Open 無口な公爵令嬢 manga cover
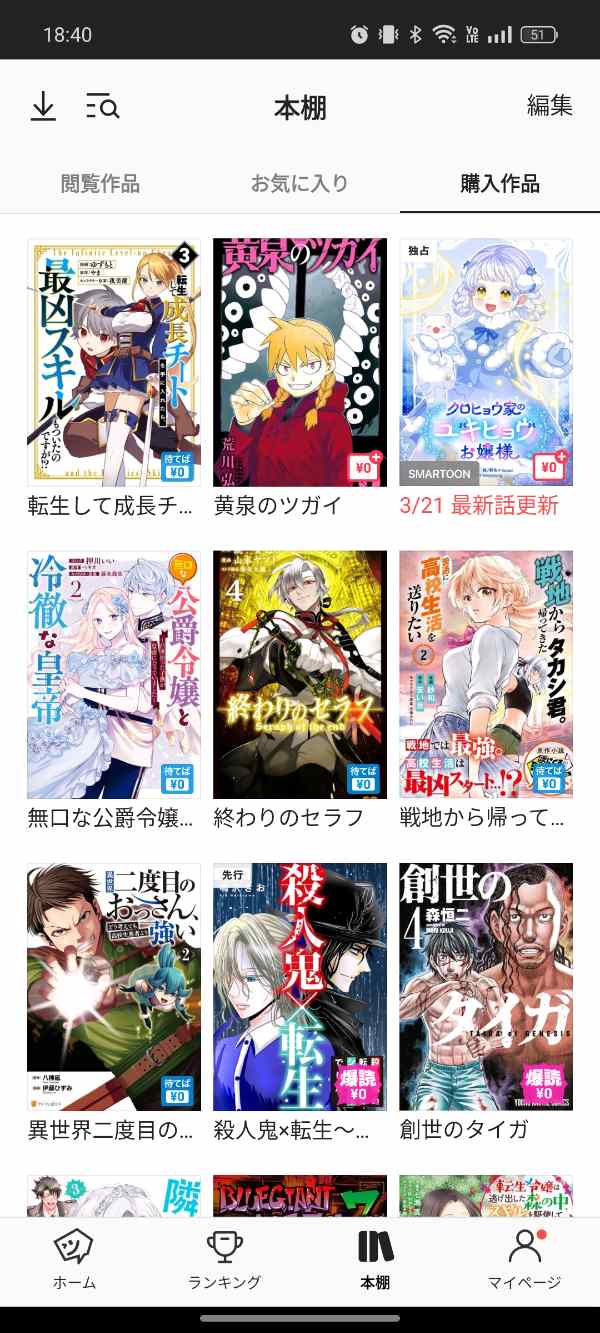The width and height of the screenshot is (600, 1333). (x=114, y=674)
